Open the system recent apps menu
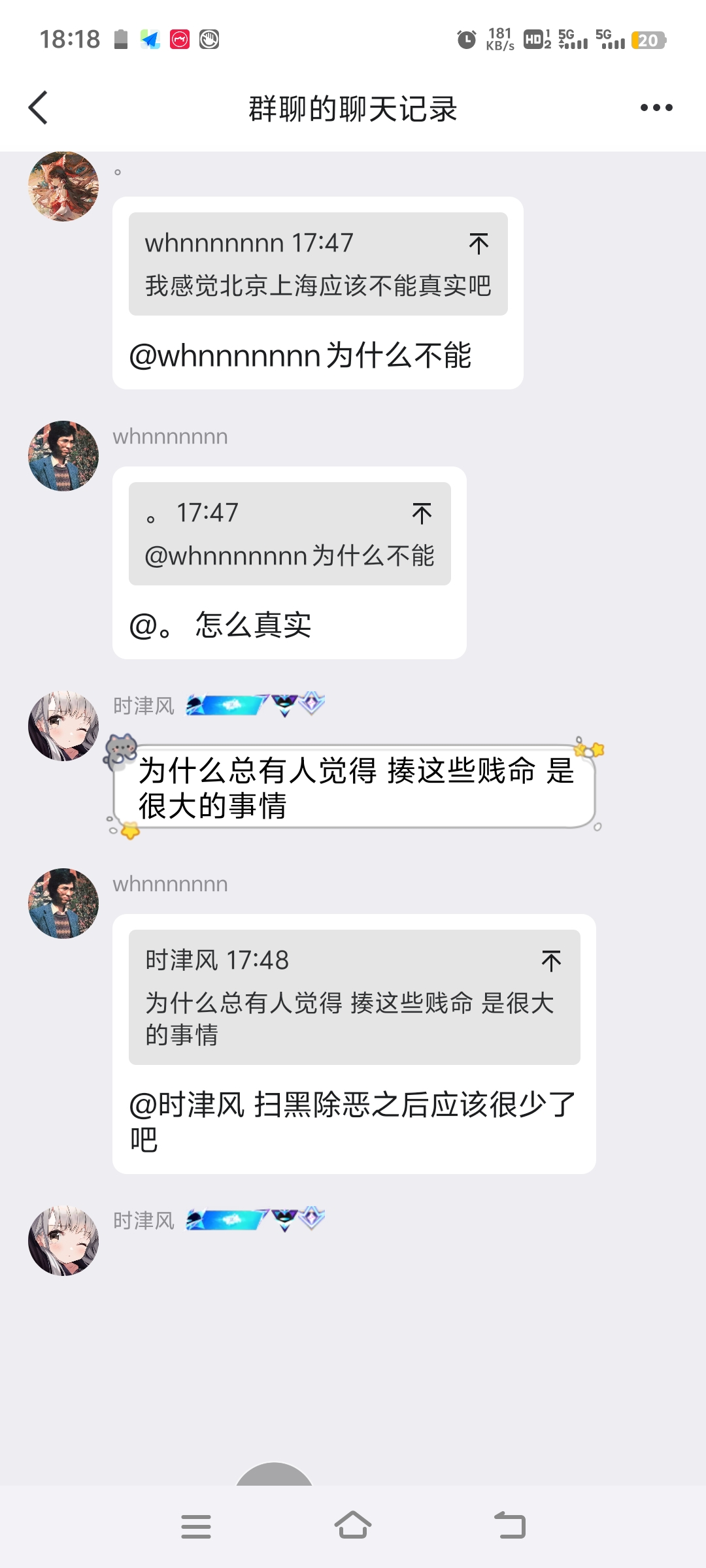 (195, 1527)
